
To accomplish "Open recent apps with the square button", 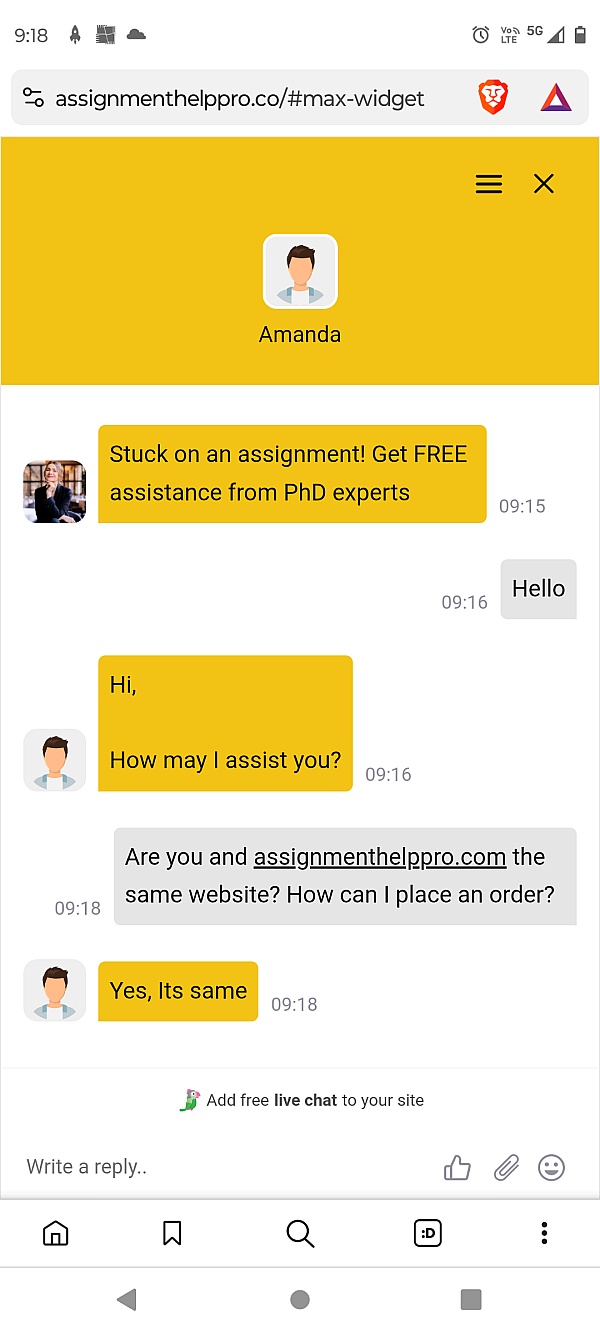I will tap(471, 1299).
